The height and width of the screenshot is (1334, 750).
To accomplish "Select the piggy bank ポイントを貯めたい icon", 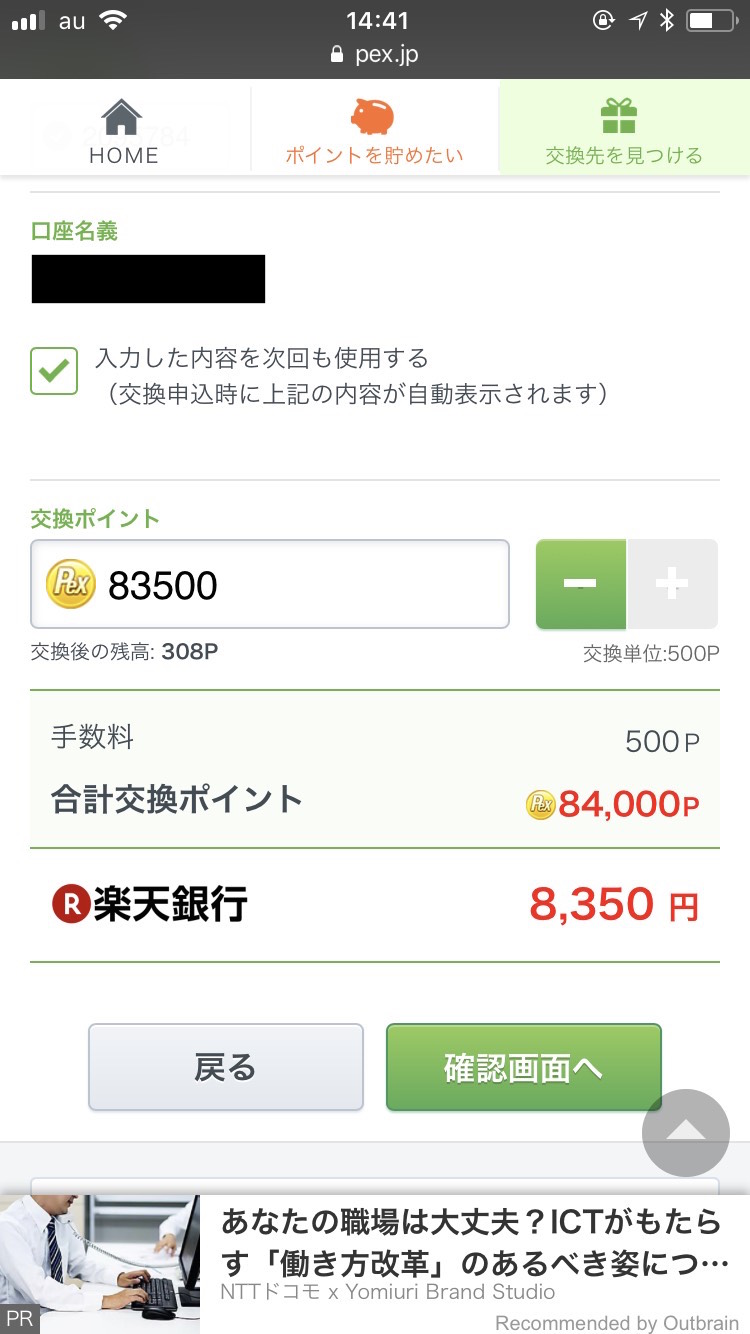I will pos(371,116).
